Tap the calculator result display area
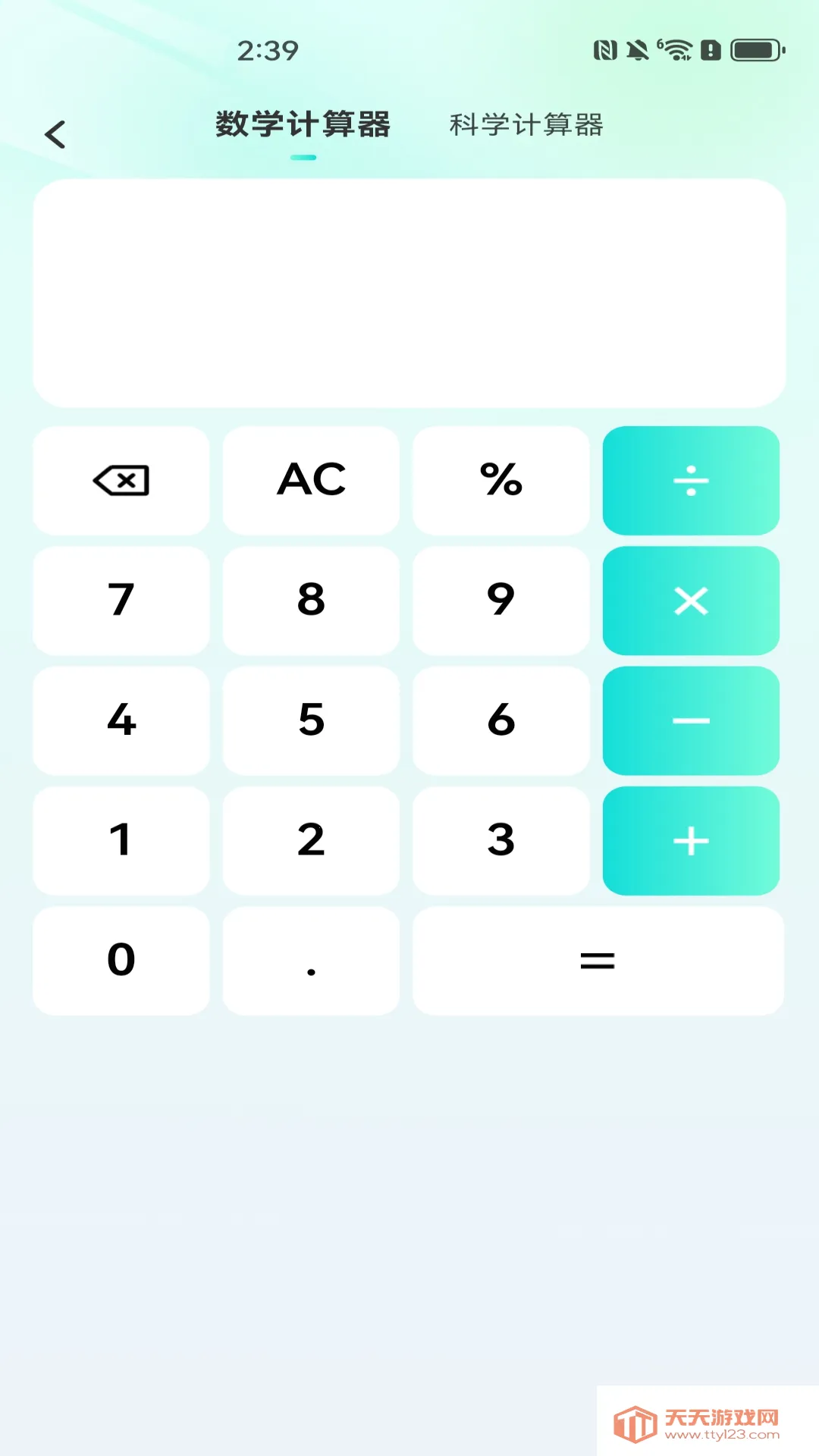This screenshot has width=819, height=1456. [409, 292]
